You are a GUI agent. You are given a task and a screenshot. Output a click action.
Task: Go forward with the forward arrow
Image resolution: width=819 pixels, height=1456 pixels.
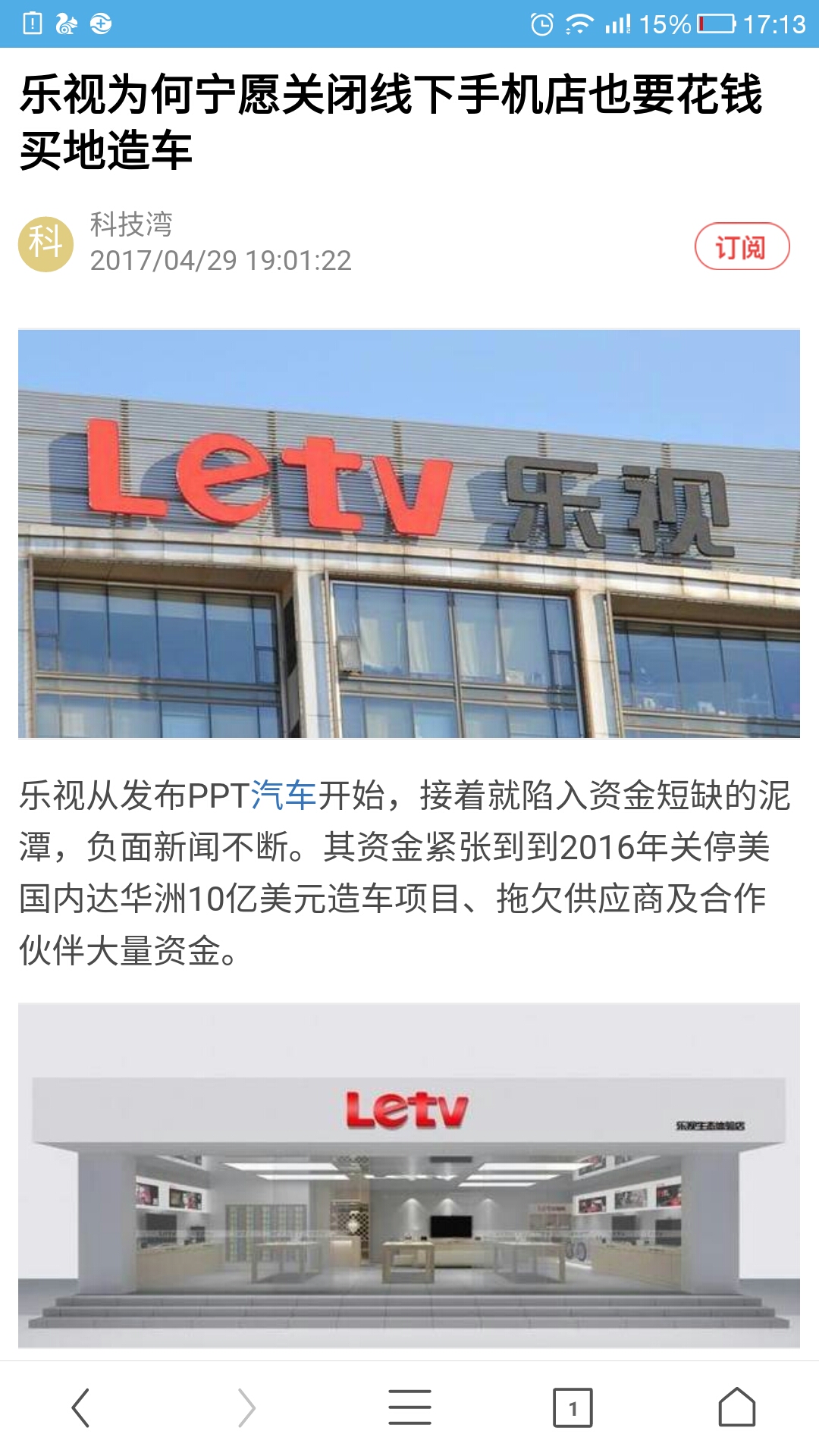[246, 1408]
